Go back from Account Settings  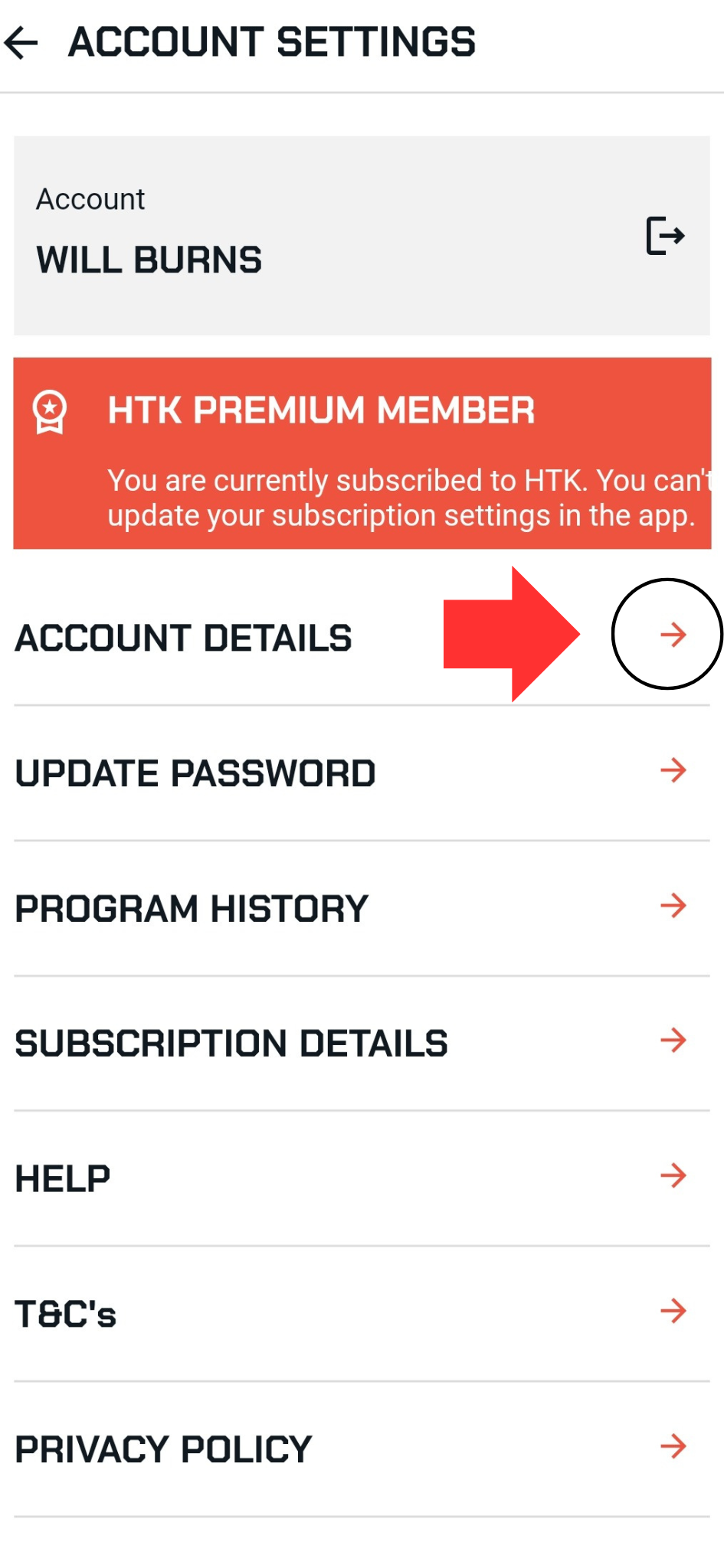click(x=21, y=42)
